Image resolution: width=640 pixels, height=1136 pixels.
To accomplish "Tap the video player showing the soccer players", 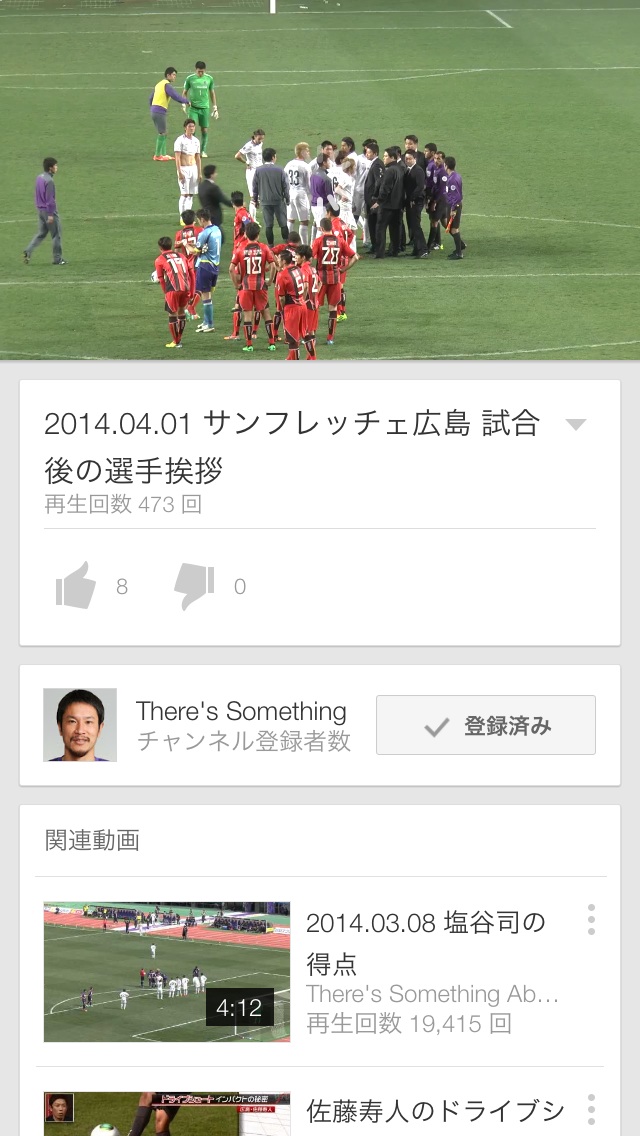I will pos(320,180).
